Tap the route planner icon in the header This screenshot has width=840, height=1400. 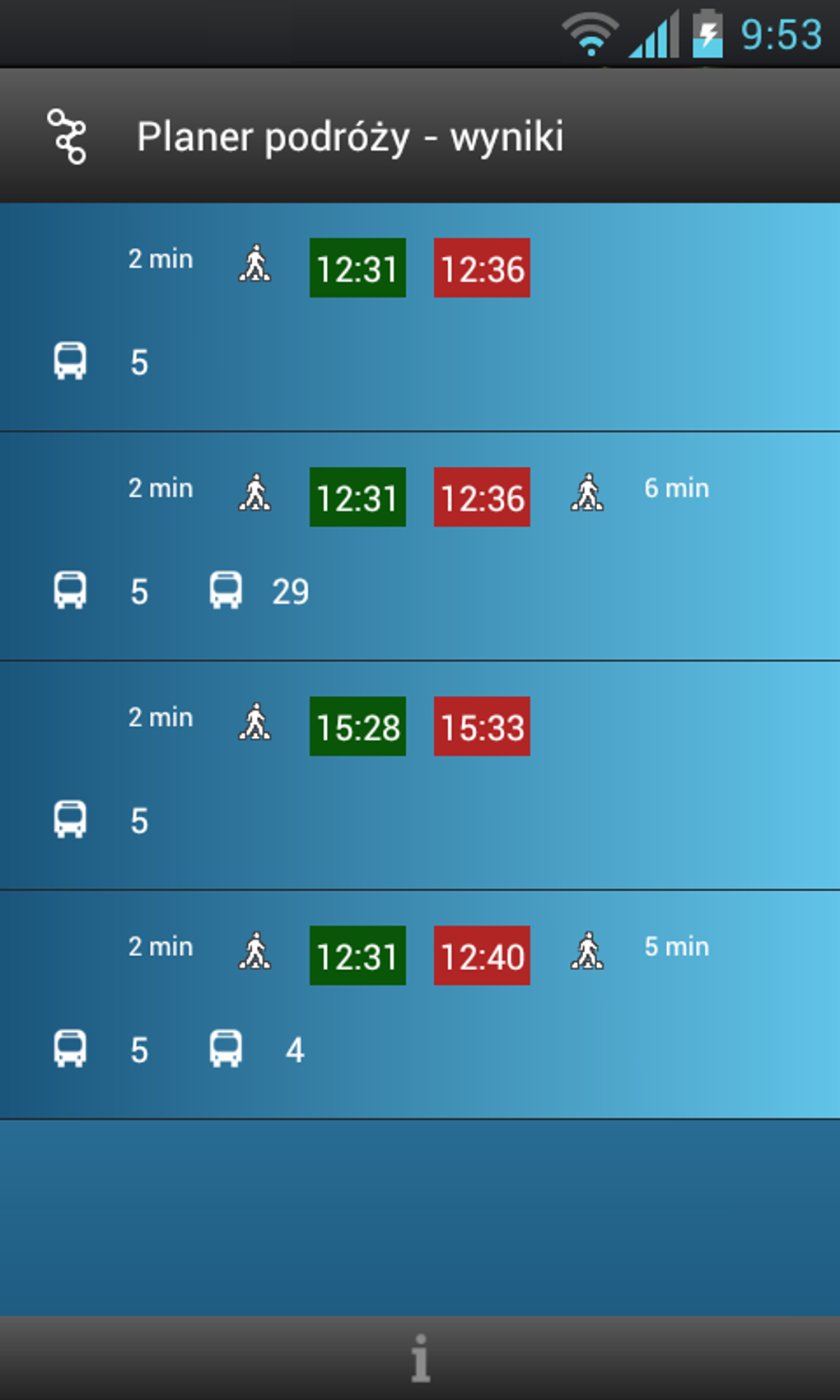68,137
